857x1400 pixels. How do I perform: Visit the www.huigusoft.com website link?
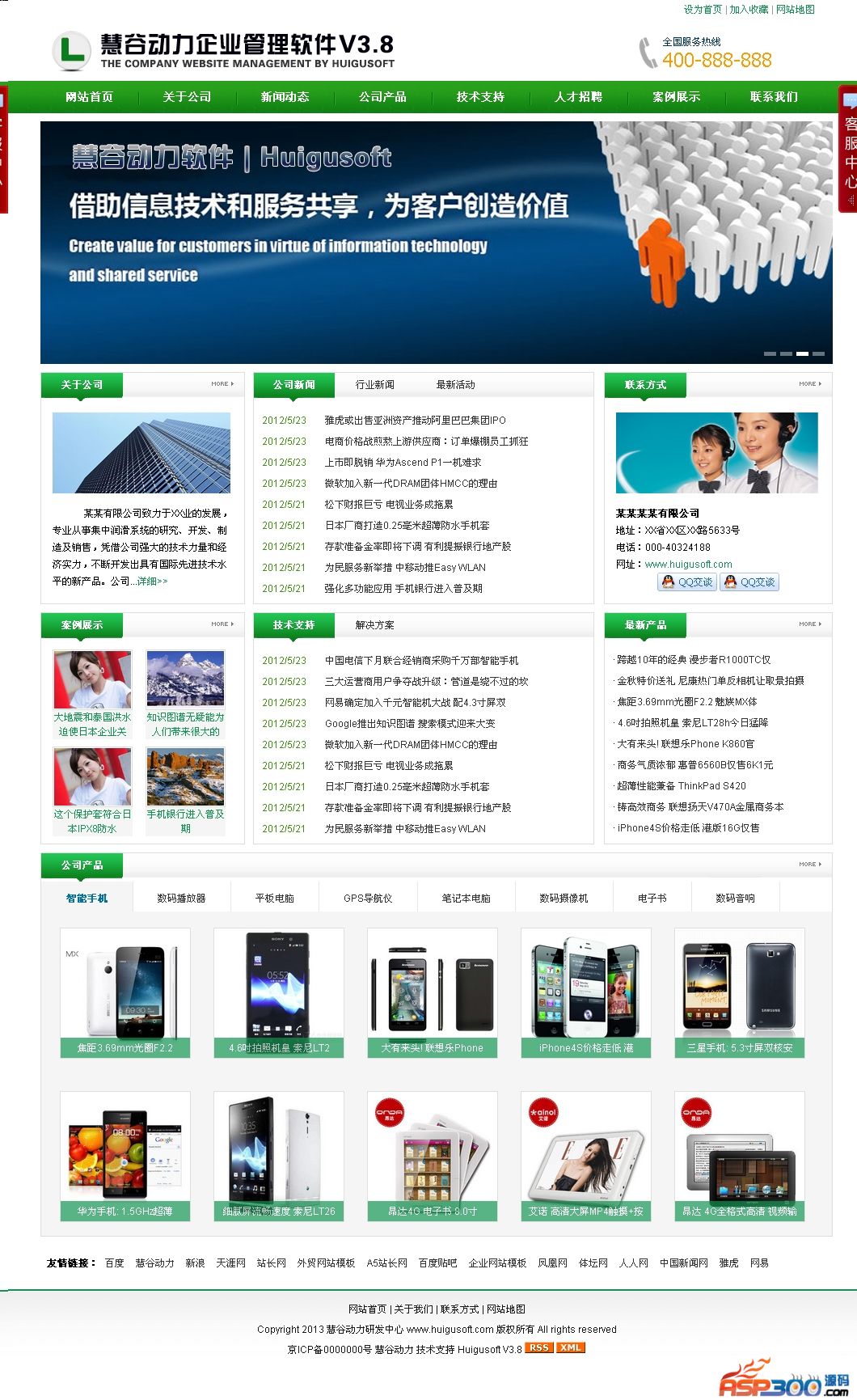[688, 565]
